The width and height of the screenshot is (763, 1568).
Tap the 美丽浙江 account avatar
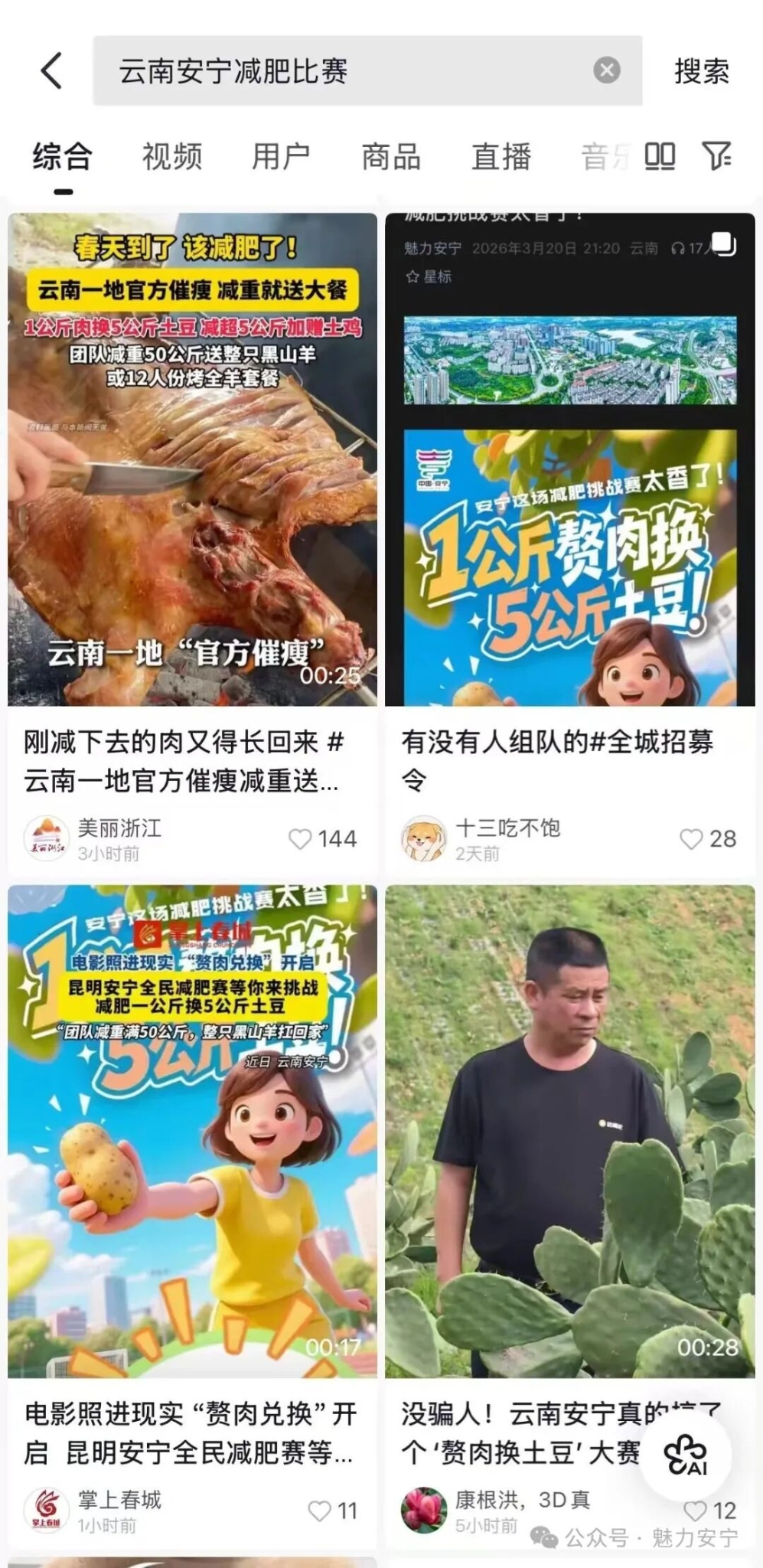pos(47,837)
